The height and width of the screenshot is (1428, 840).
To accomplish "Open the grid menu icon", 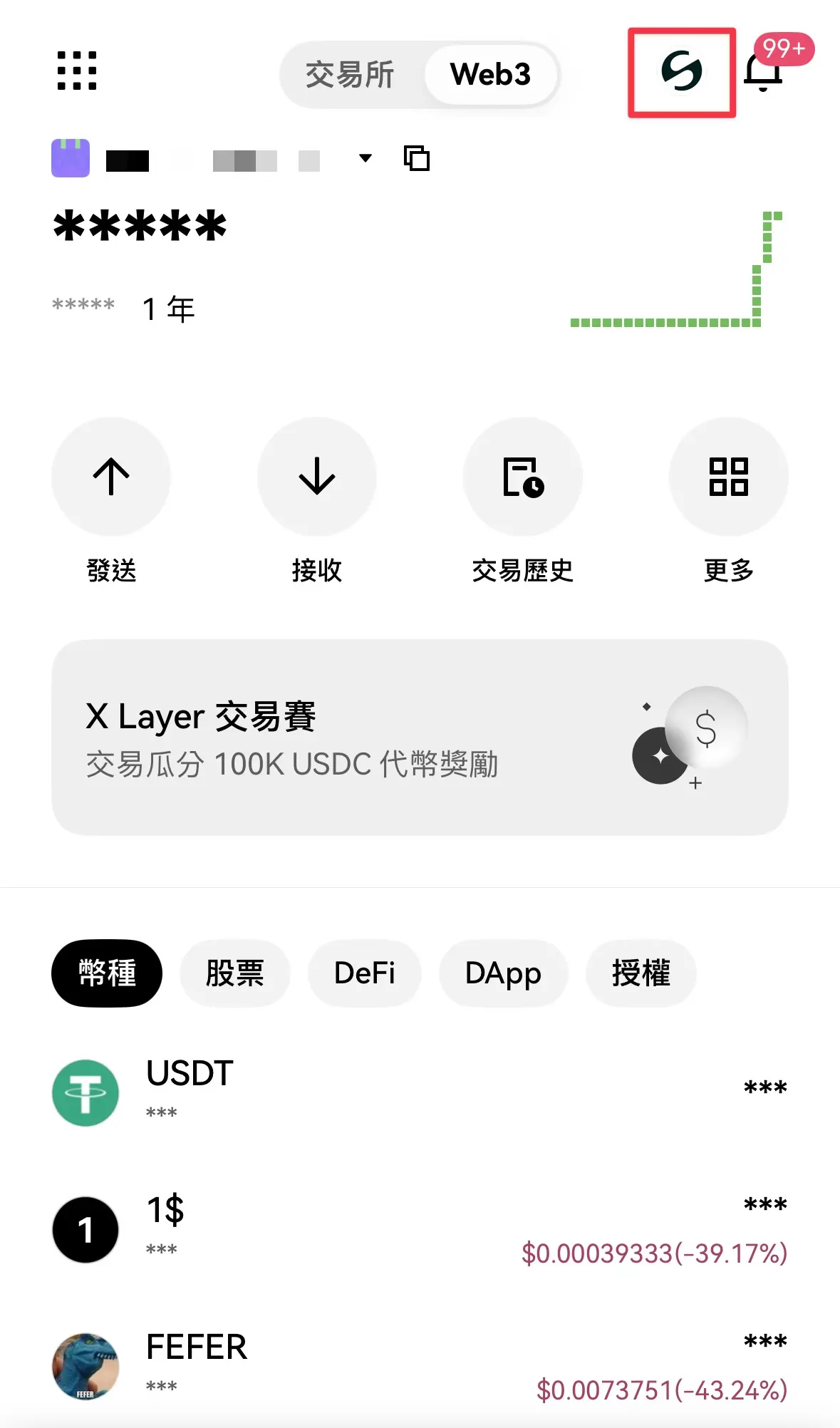I will click(x=77, y=71).
